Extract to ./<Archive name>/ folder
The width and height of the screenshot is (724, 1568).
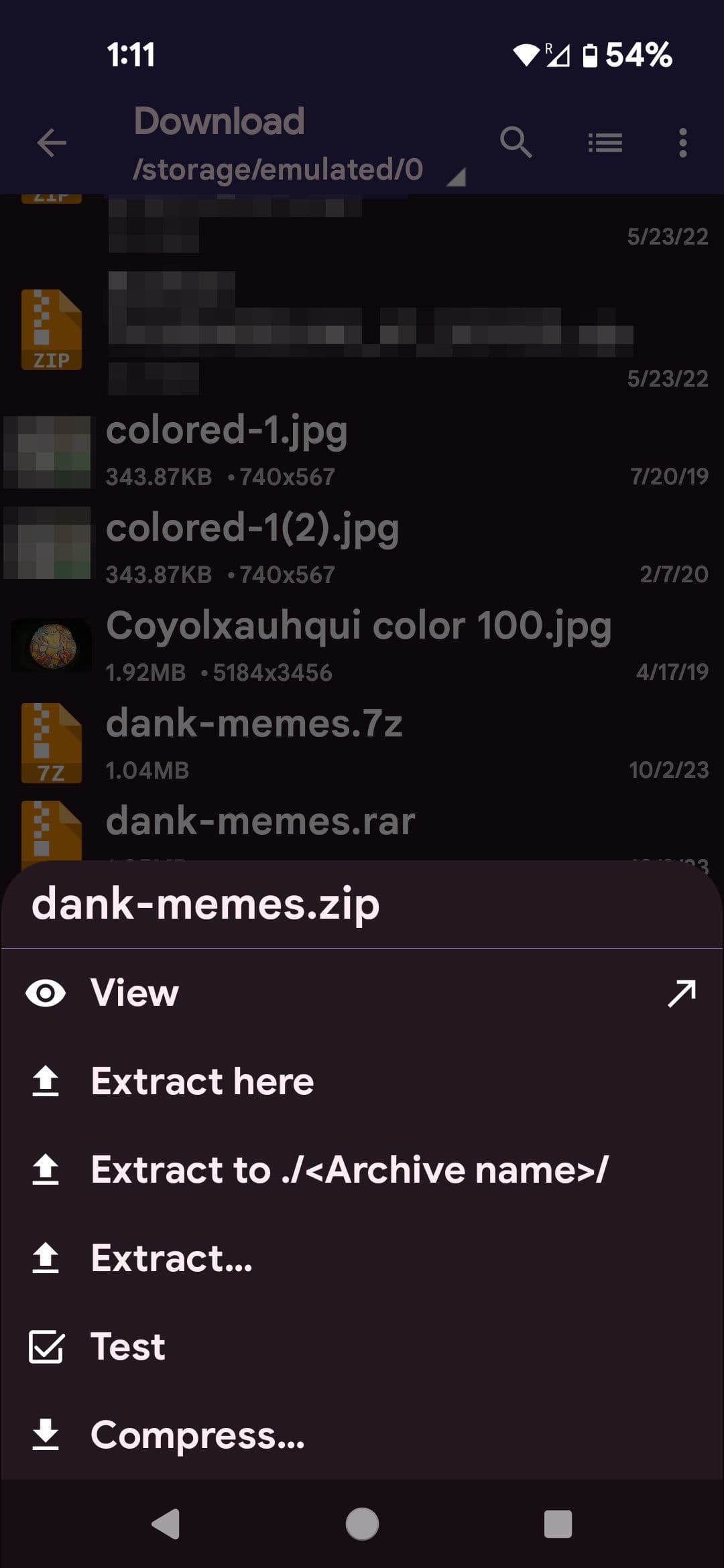point(349,1170)
